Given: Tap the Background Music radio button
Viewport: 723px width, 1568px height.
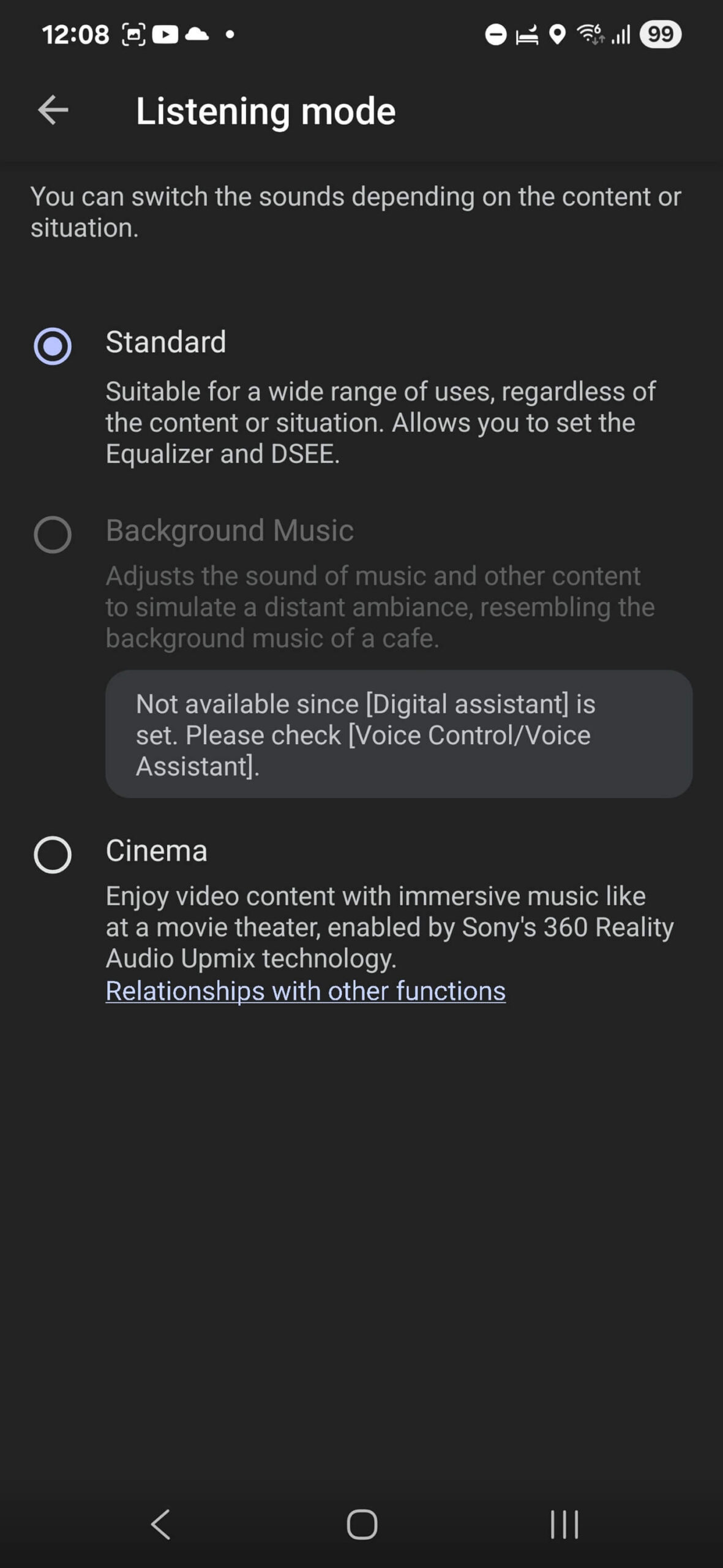Looking at the screenshot, I should click(53, 533).
